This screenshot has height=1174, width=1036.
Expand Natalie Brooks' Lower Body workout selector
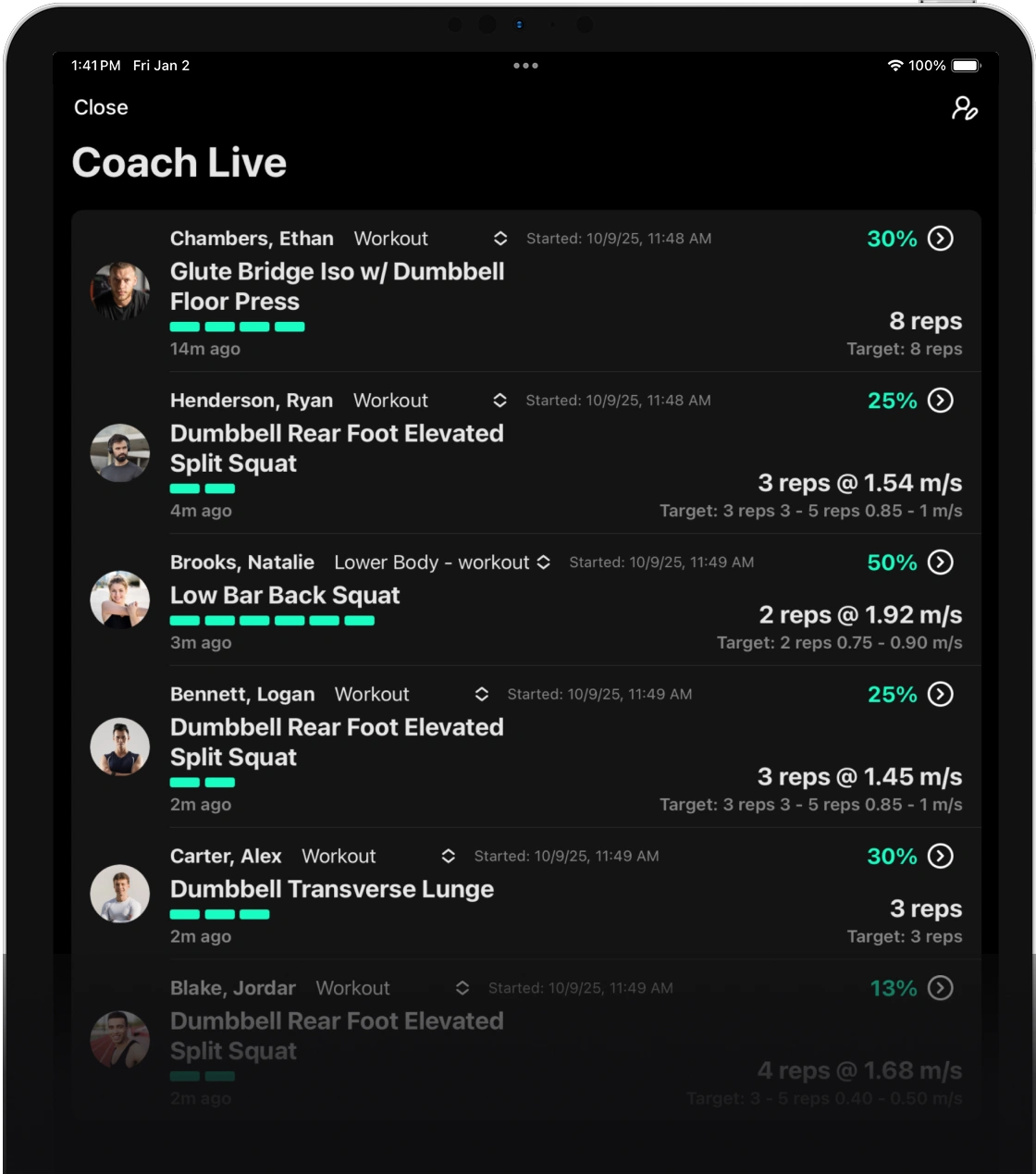click(544, 562)
